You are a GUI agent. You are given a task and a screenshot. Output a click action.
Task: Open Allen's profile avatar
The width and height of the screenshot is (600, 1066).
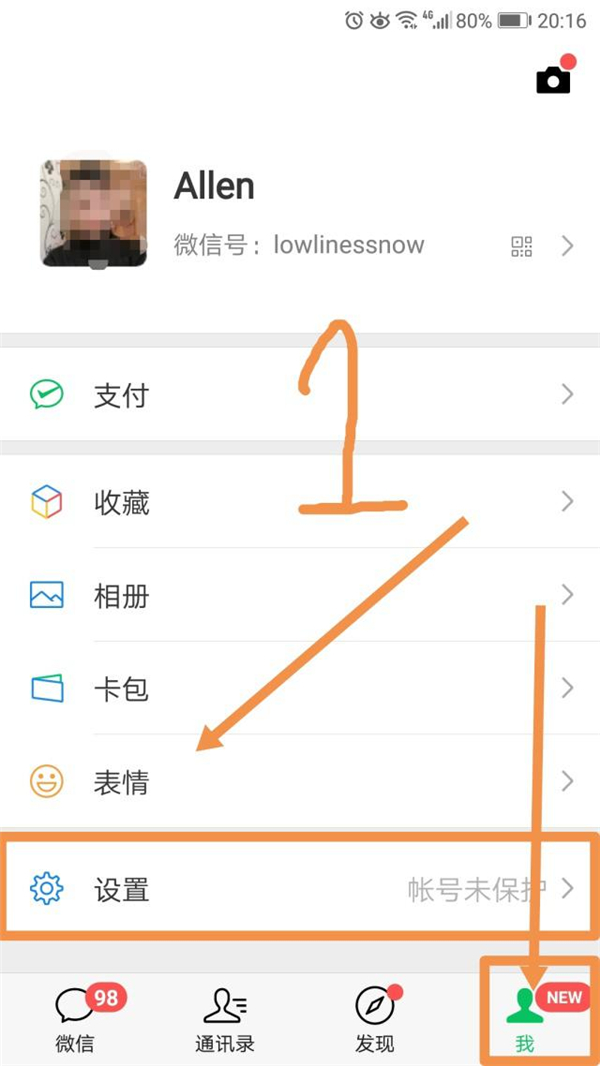tap(94, 213)
